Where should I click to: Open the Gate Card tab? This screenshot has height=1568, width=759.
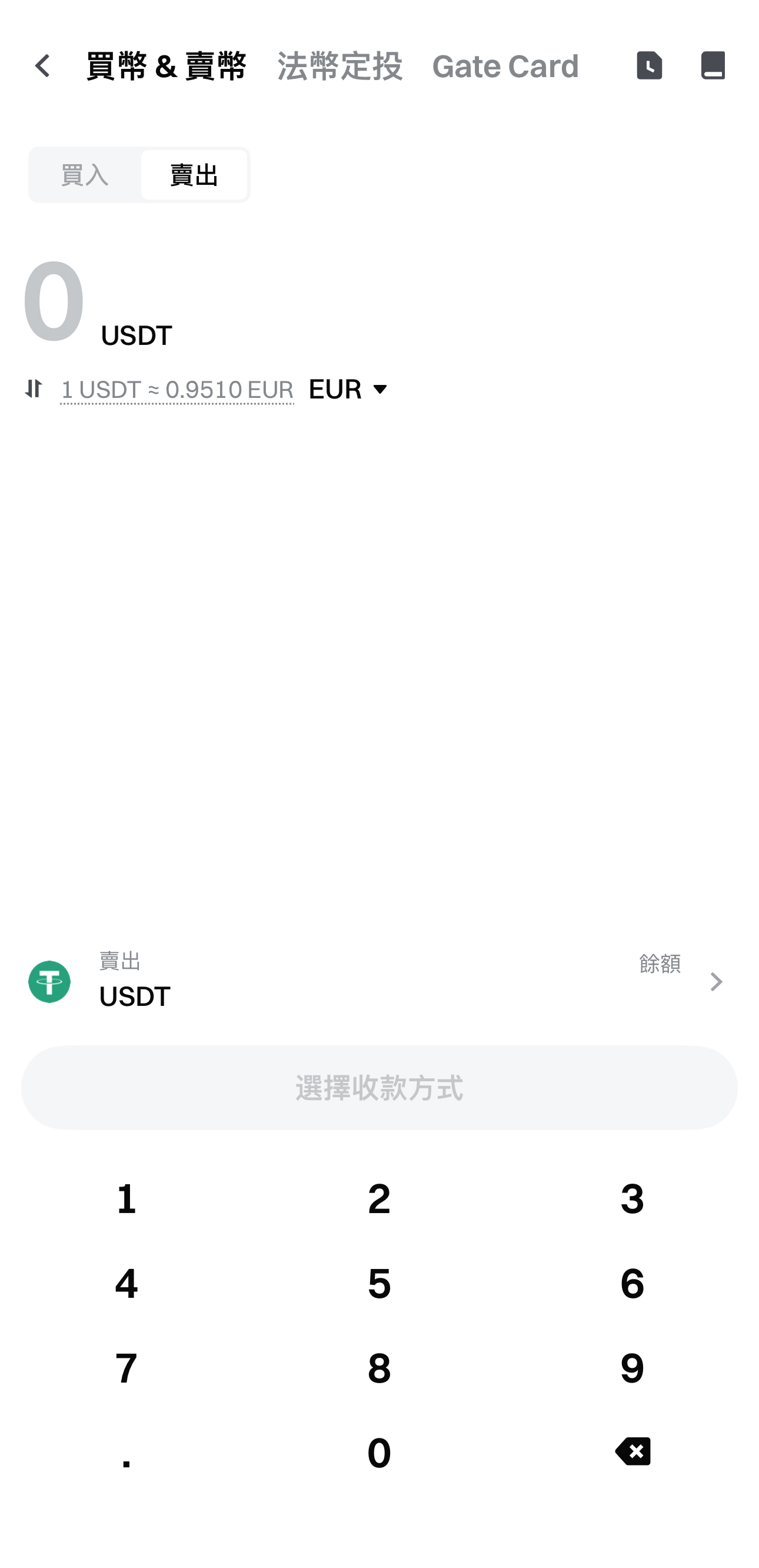(x=506, y=66)
